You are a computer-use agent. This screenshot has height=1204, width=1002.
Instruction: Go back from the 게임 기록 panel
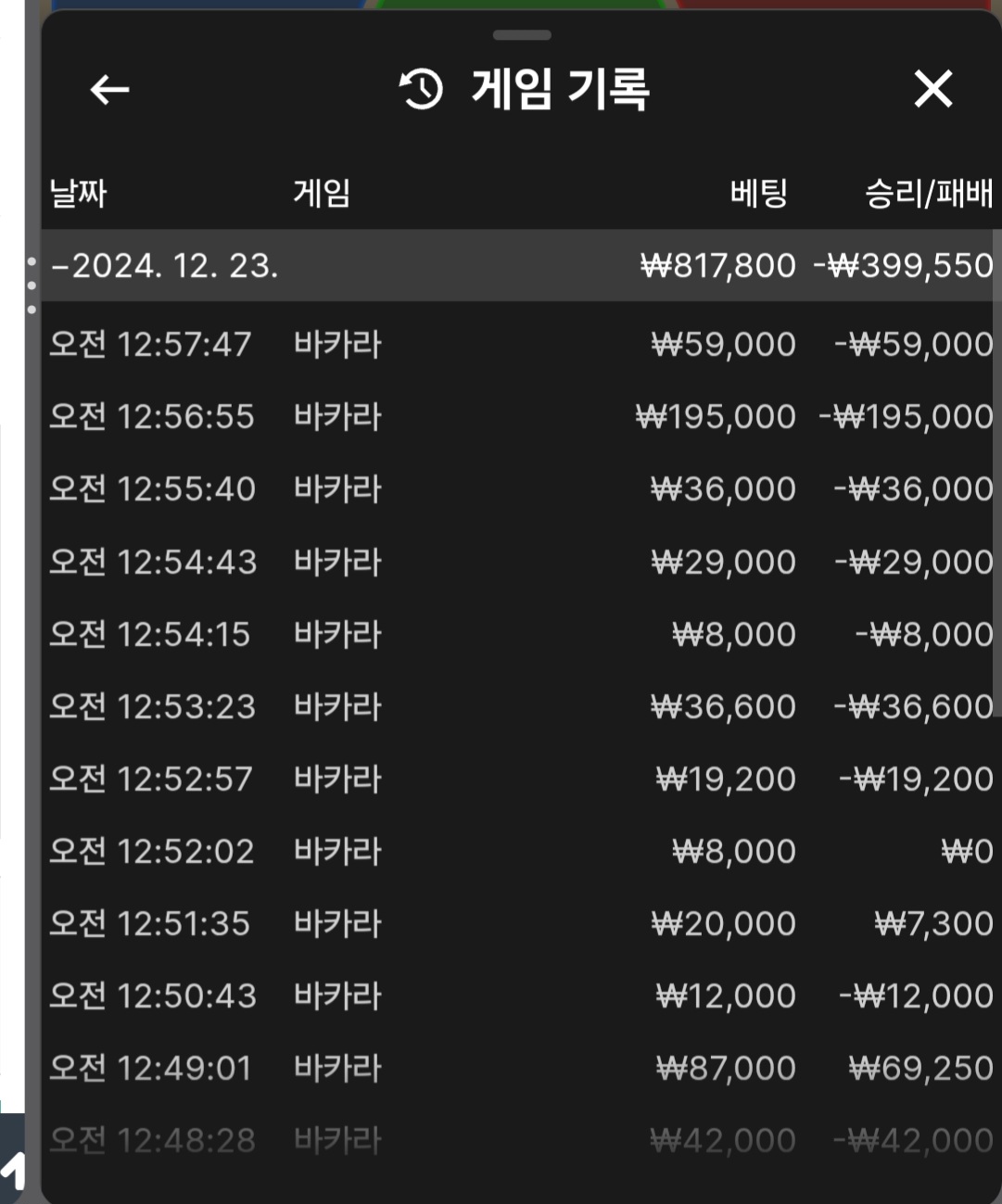pos(109,90)
